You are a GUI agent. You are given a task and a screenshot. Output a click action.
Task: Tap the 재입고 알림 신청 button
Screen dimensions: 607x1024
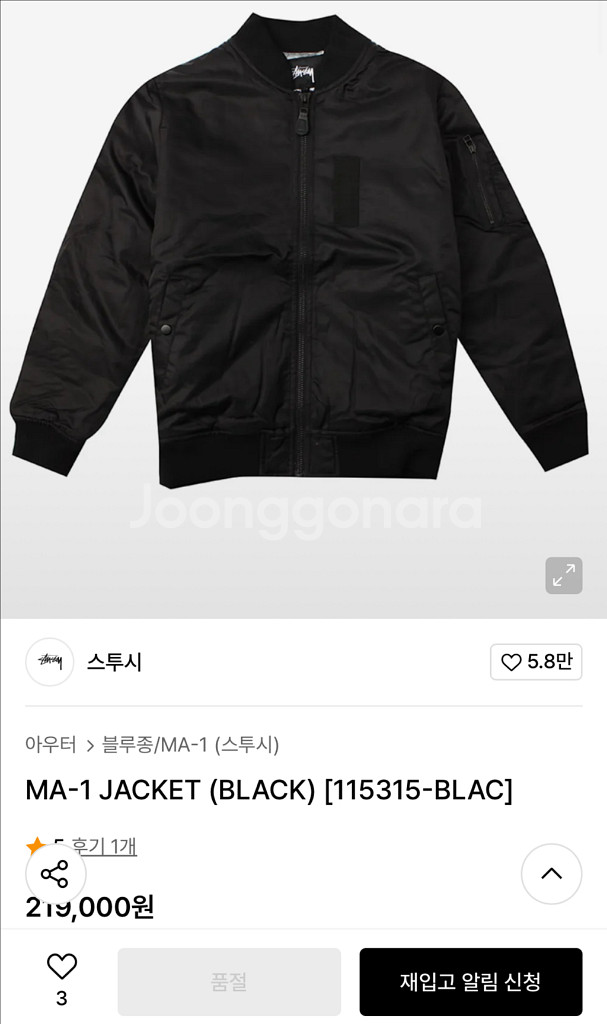tap(470, 982)
